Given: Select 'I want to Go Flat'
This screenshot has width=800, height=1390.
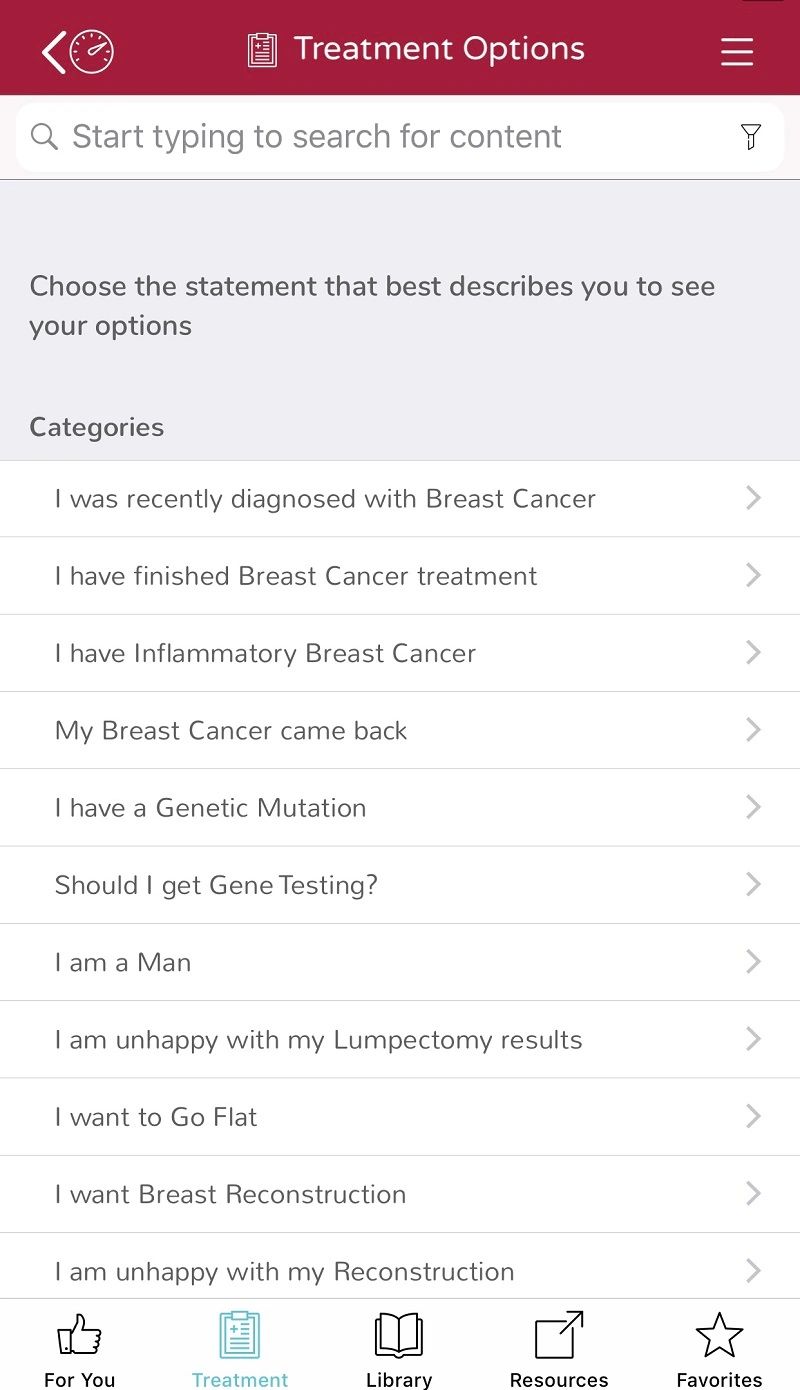Looking at the screenshot, I should (400, 1117).
